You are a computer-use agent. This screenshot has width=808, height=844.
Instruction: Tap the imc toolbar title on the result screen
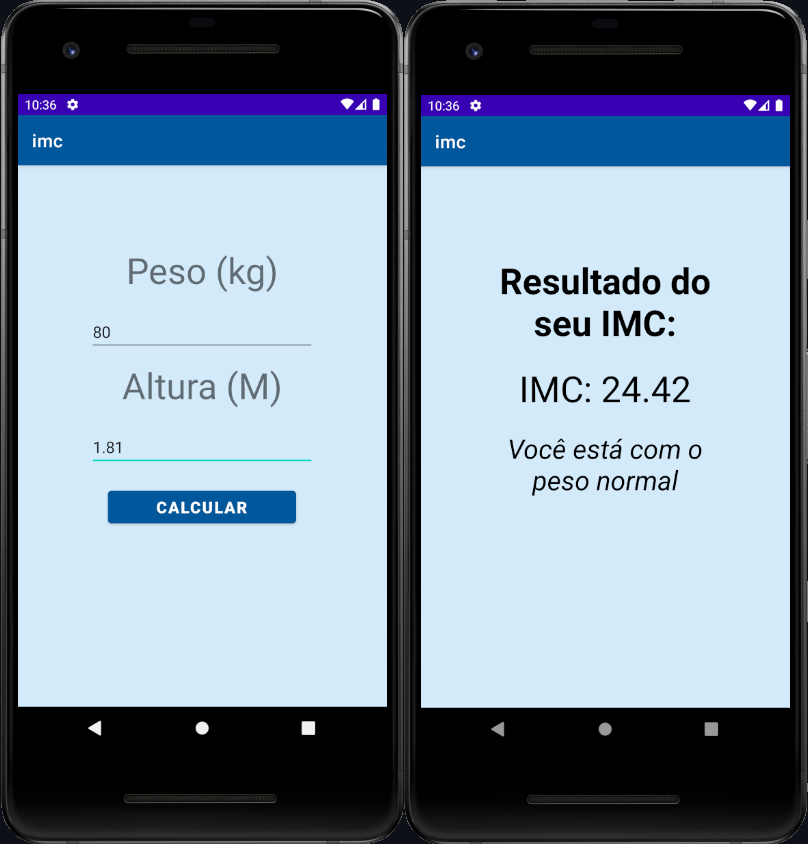(450, 142)
